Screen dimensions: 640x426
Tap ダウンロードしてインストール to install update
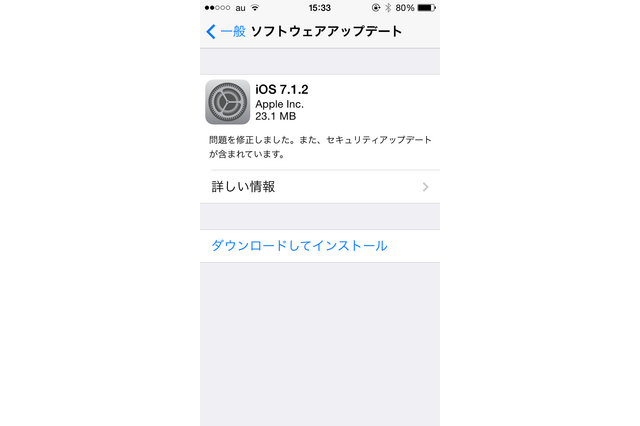tap(299, 246)
